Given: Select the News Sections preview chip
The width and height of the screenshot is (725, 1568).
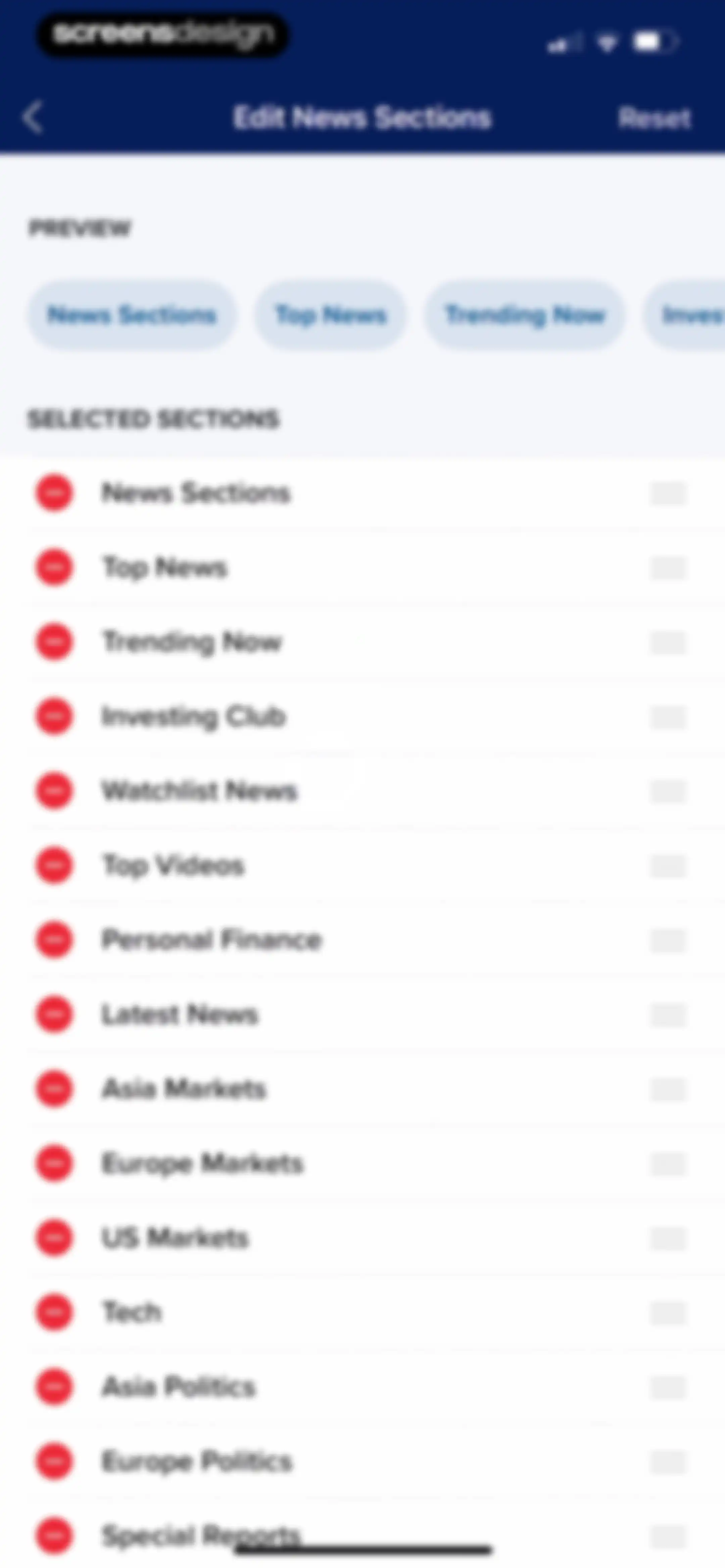Looking at the screenshot, I should pyautogui.click(x=132, y=315).
